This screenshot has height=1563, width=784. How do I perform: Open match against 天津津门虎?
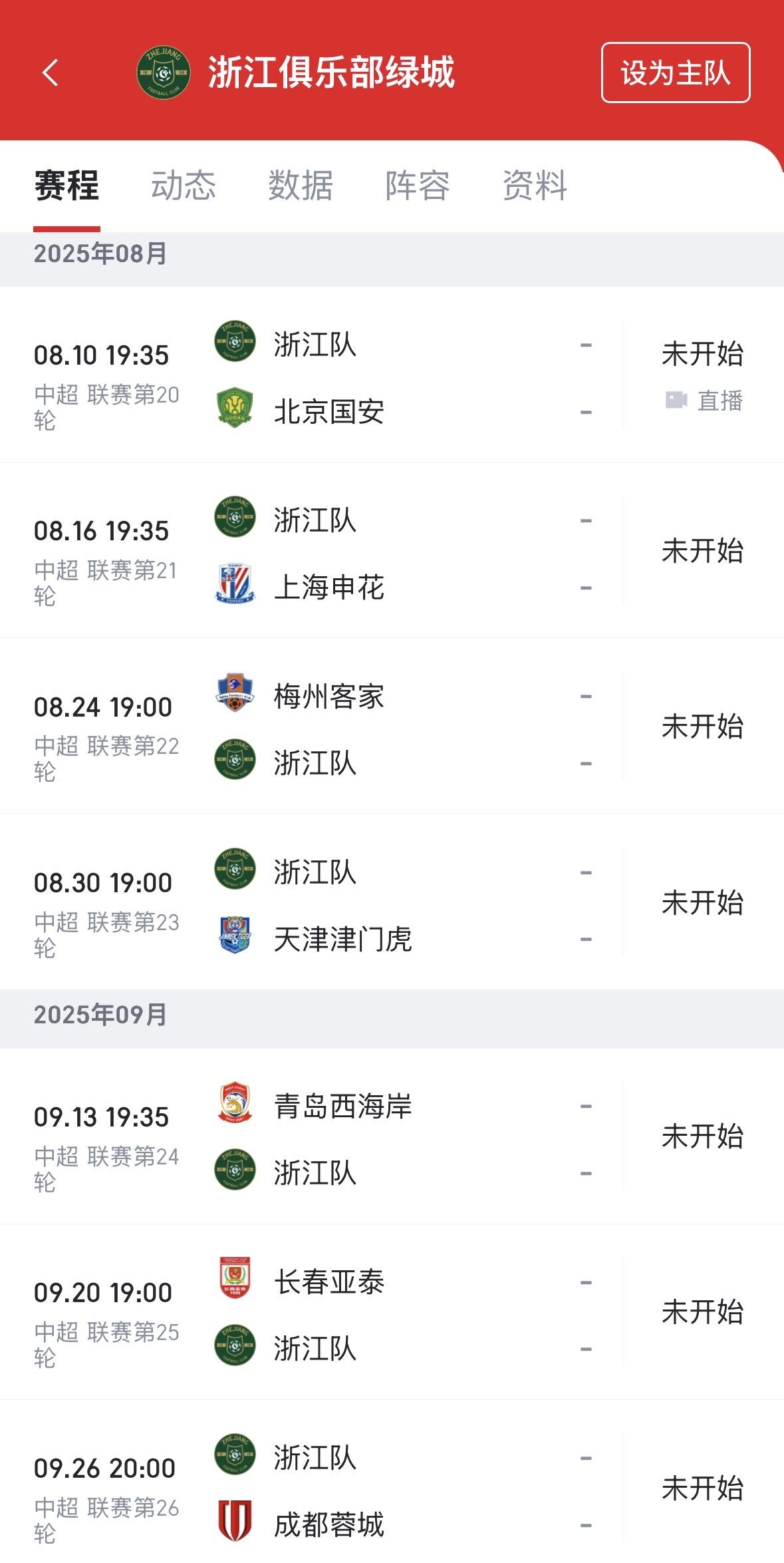(392, 902)
